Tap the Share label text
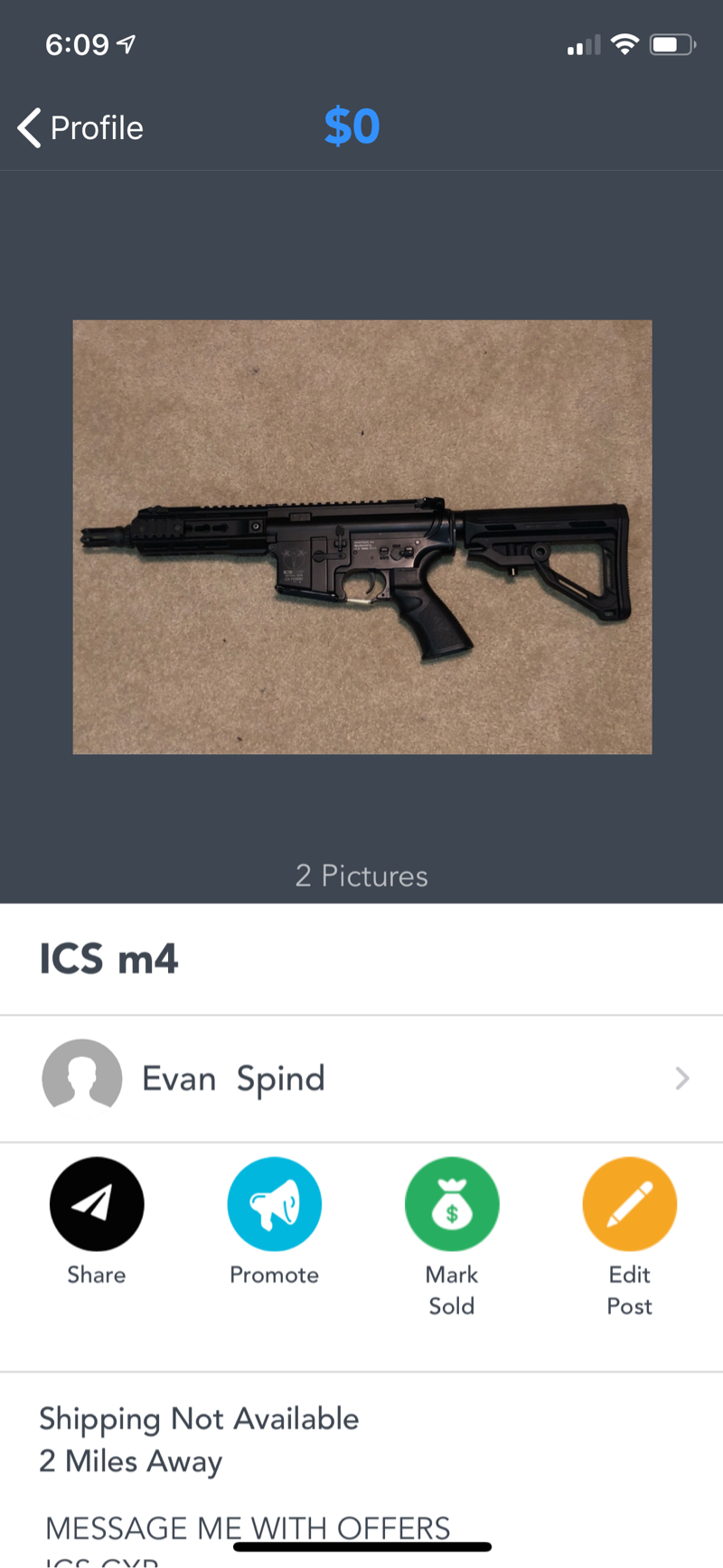The image size is (723, 1568). [x=96, y=1274]
